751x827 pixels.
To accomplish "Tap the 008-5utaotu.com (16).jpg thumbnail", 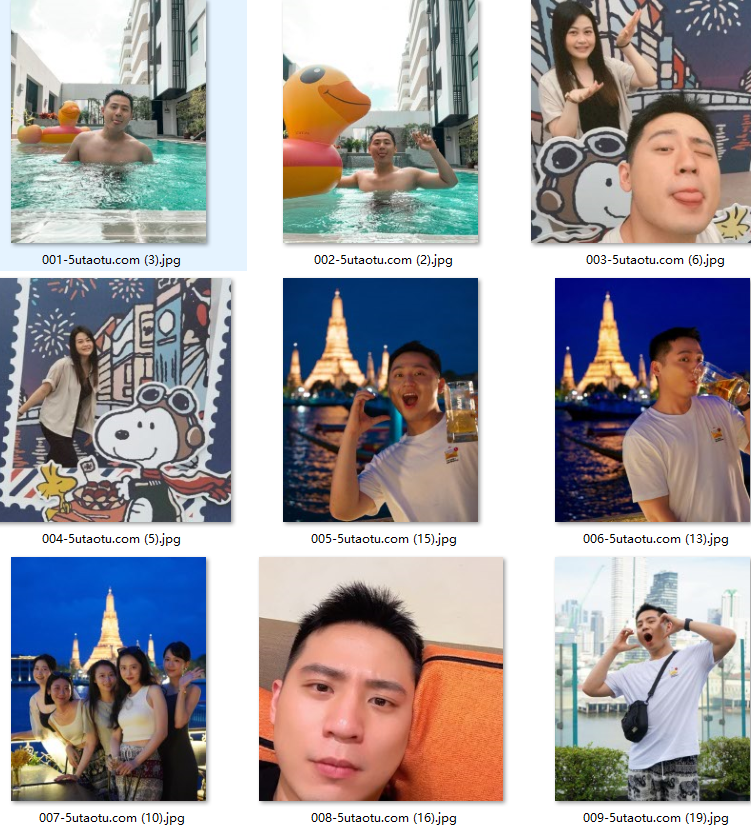I will [x=380, y=678].
